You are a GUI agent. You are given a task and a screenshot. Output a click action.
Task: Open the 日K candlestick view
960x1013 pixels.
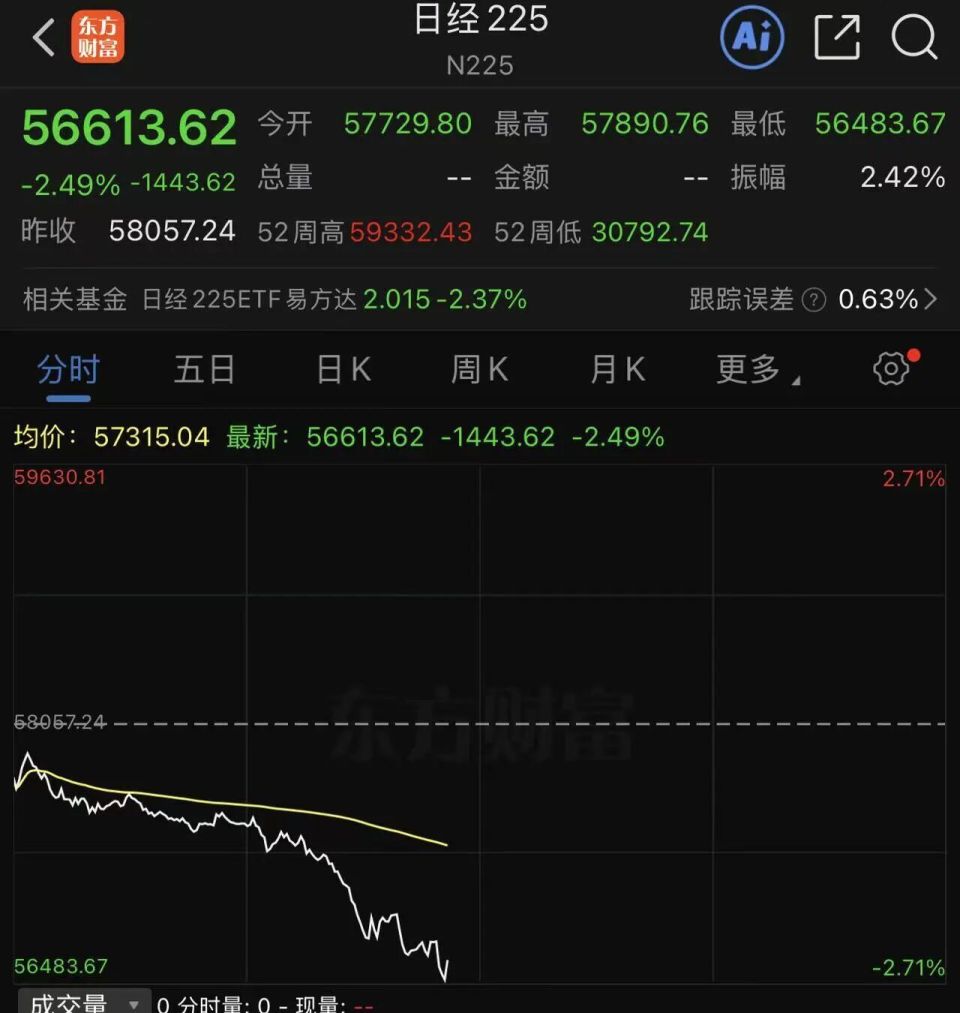click(x=341, y=368)
